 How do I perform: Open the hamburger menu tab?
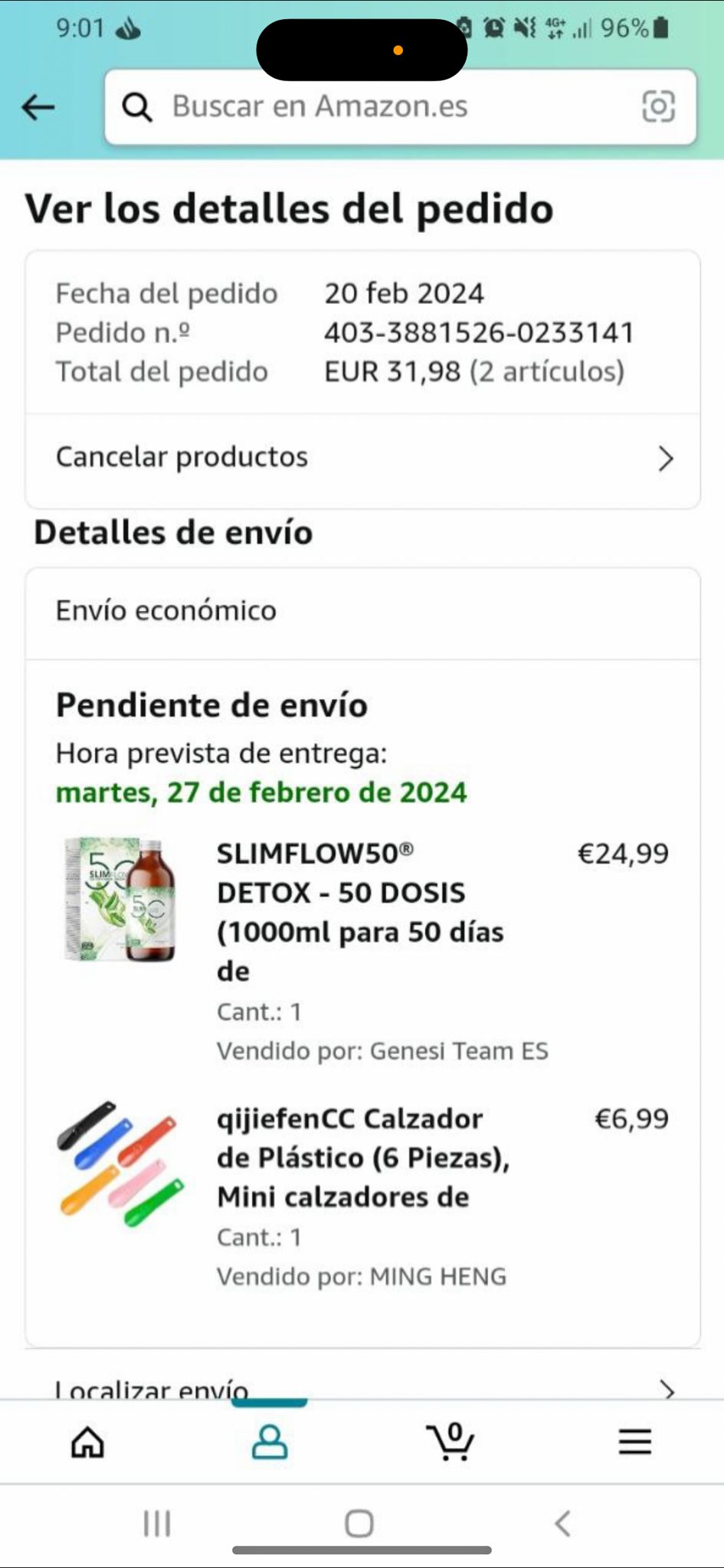(x=634, y=1442)
